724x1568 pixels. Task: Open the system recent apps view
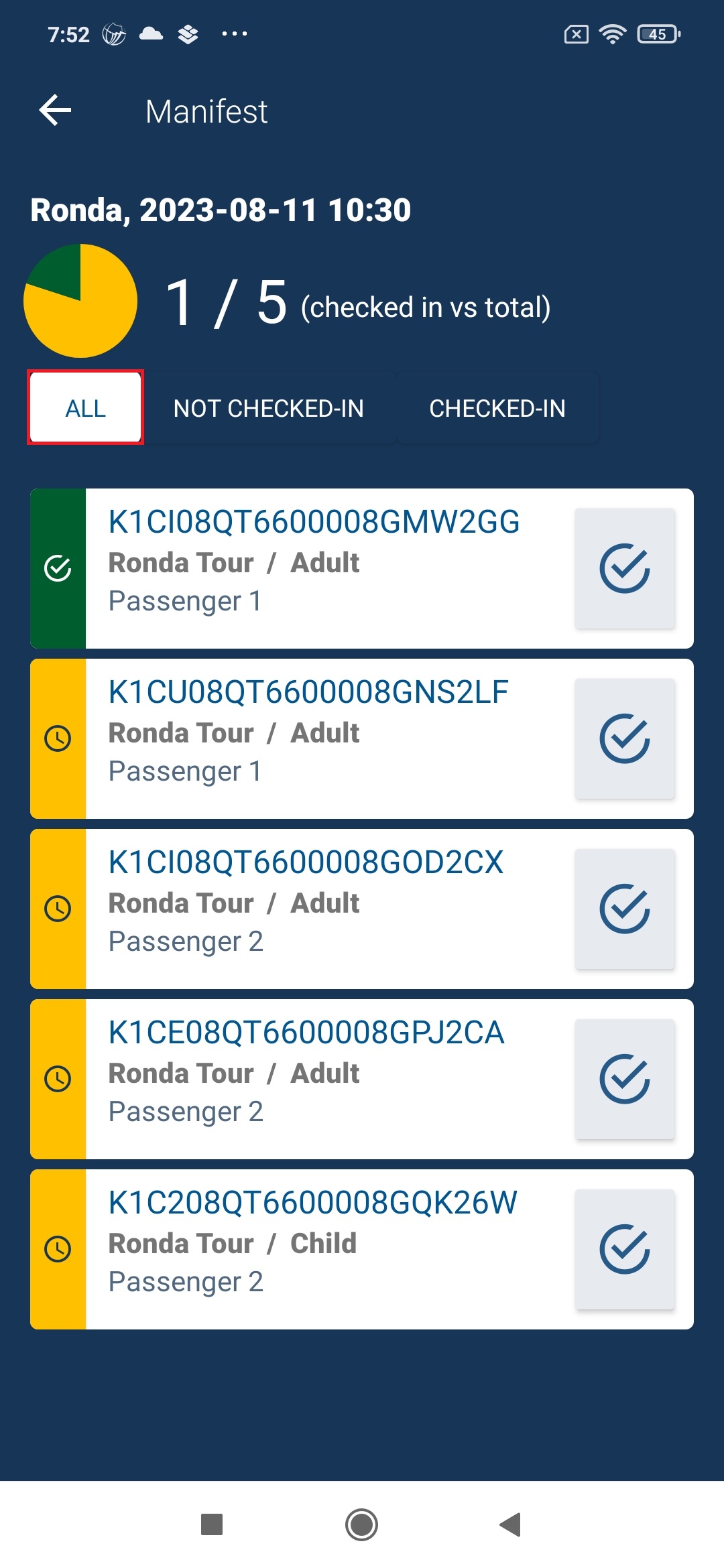(212, 1524)
